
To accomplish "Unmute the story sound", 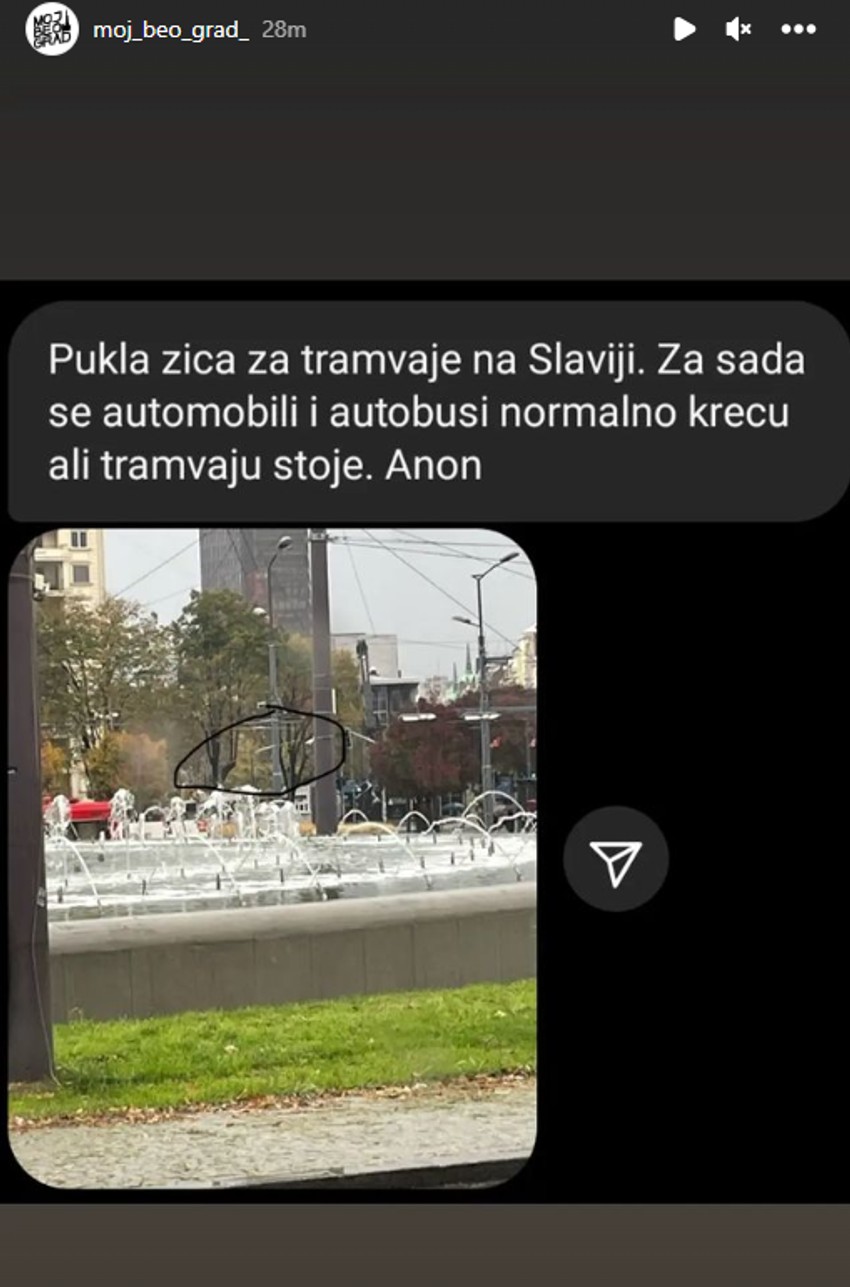I will 738,29.
